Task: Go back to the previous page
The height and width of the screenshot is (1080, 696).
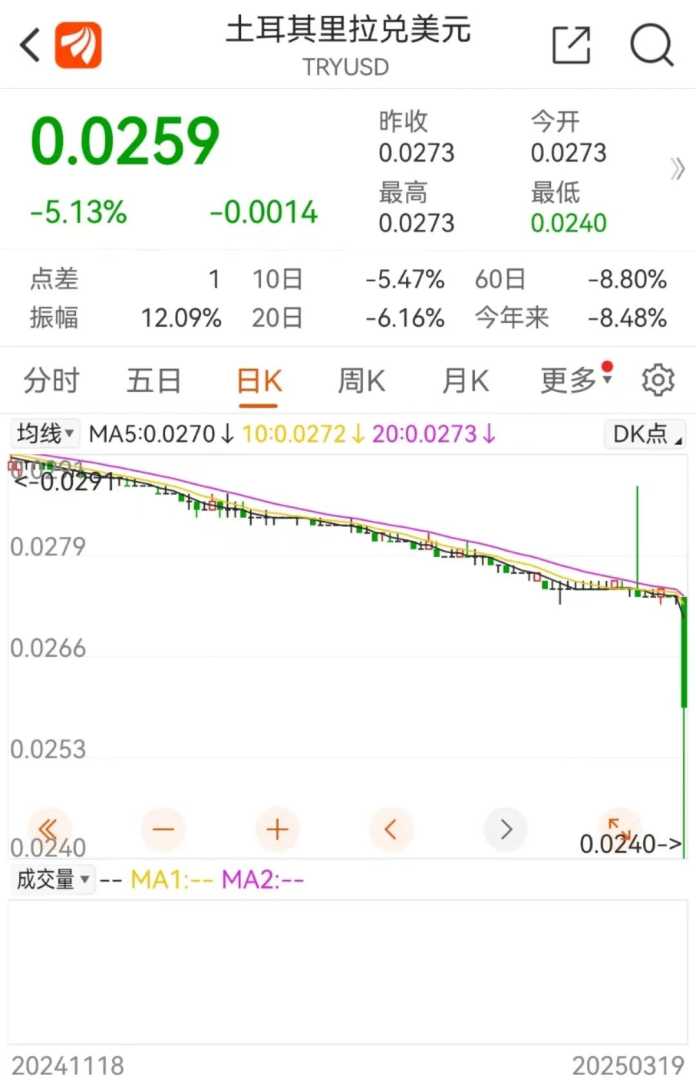Action: point(30,45)
